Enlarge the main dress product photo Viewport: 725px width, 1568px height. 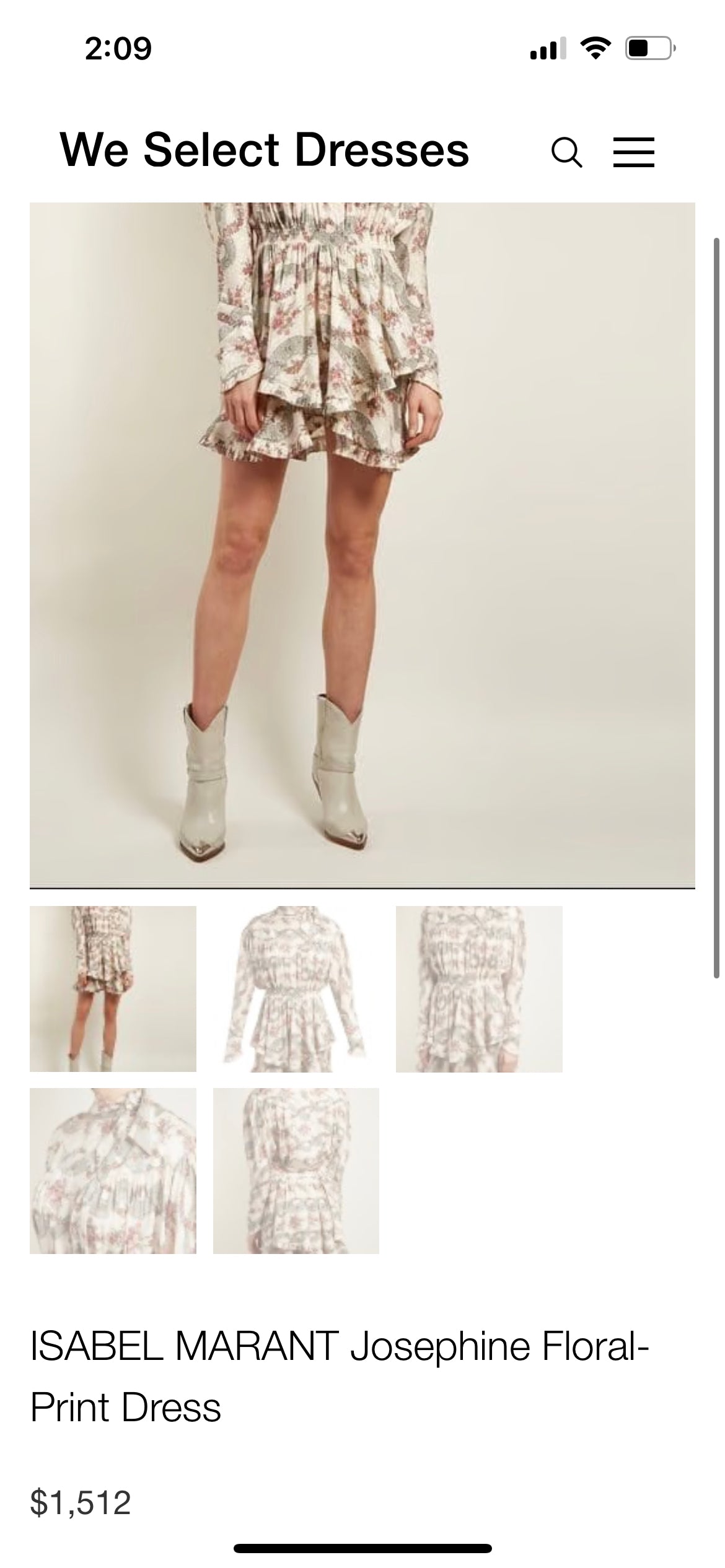click(x=362, y=545)
